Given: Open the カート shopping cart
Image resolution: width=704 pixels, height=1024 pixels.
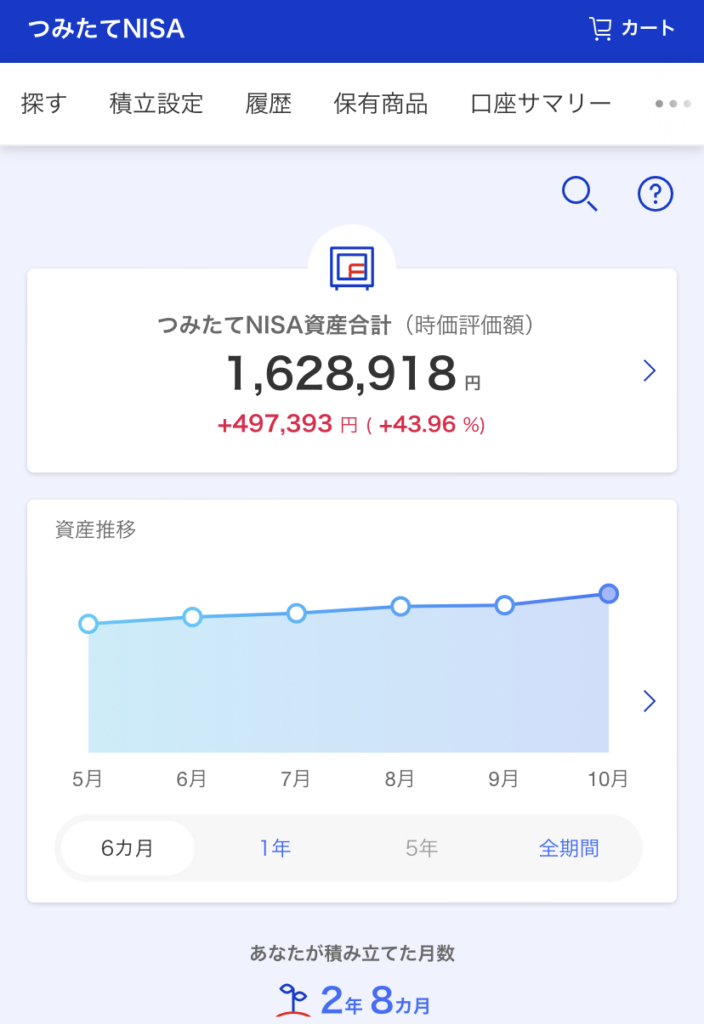Looking at the screenshot, I should pyautogui.click(x=632, y=28).
